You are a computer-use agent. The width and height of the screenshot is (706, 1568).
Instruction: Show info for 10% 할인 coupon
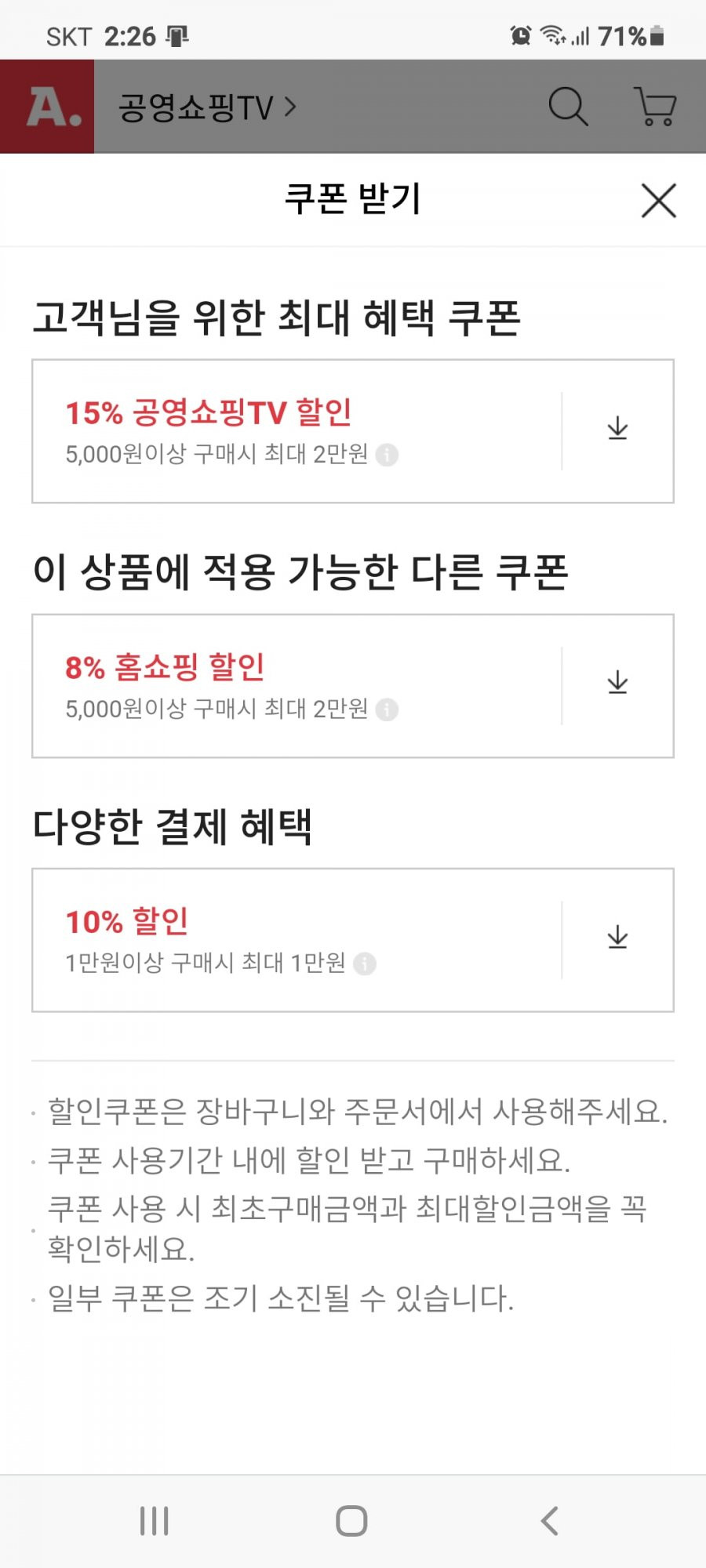(x=365, y=964)
